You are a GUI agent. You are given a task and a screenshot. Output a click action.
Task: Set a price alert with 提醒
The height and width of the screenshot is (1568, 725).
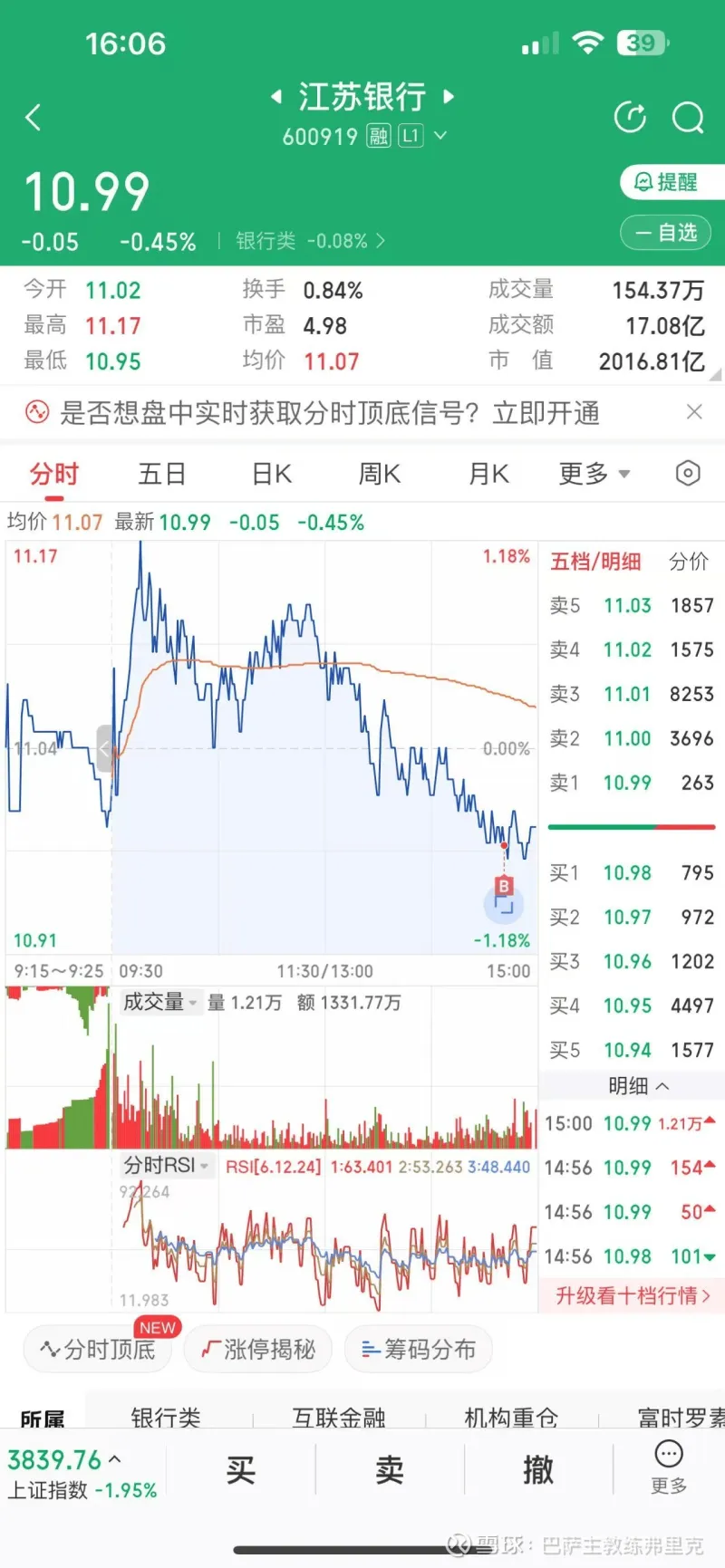[668, 182]
